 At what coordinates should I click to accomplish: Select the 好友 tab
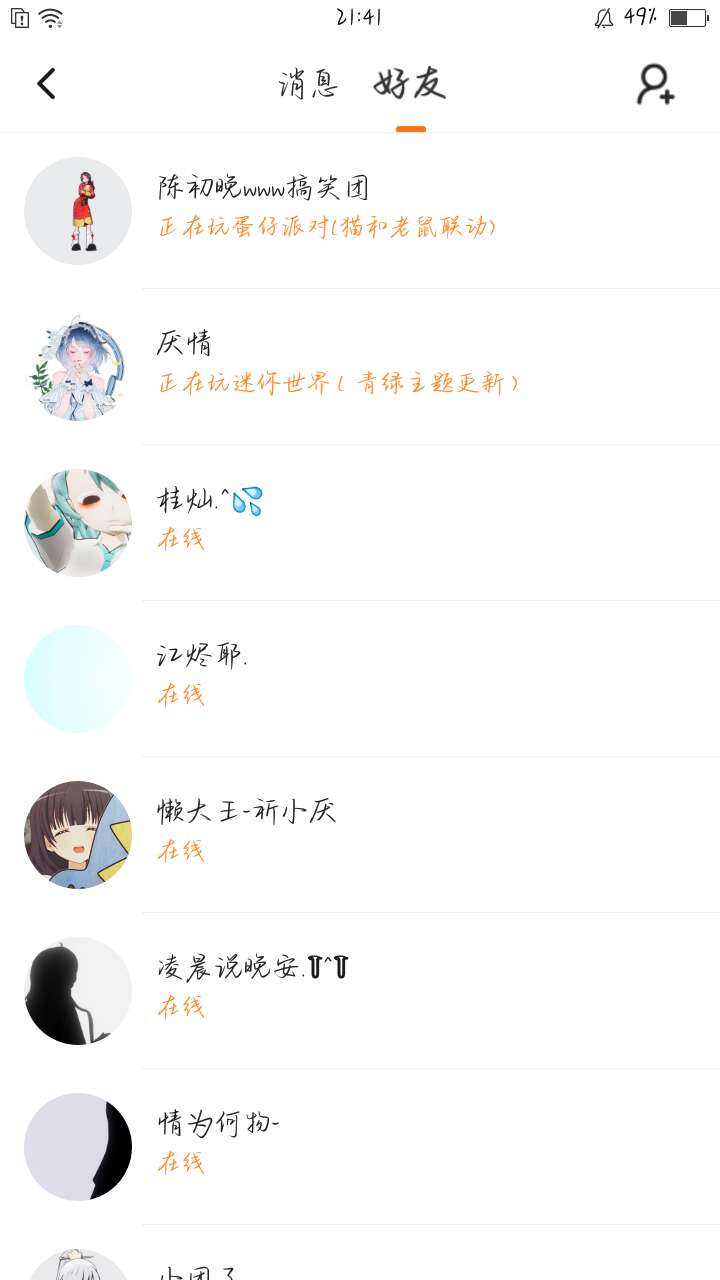click(410, 84)
